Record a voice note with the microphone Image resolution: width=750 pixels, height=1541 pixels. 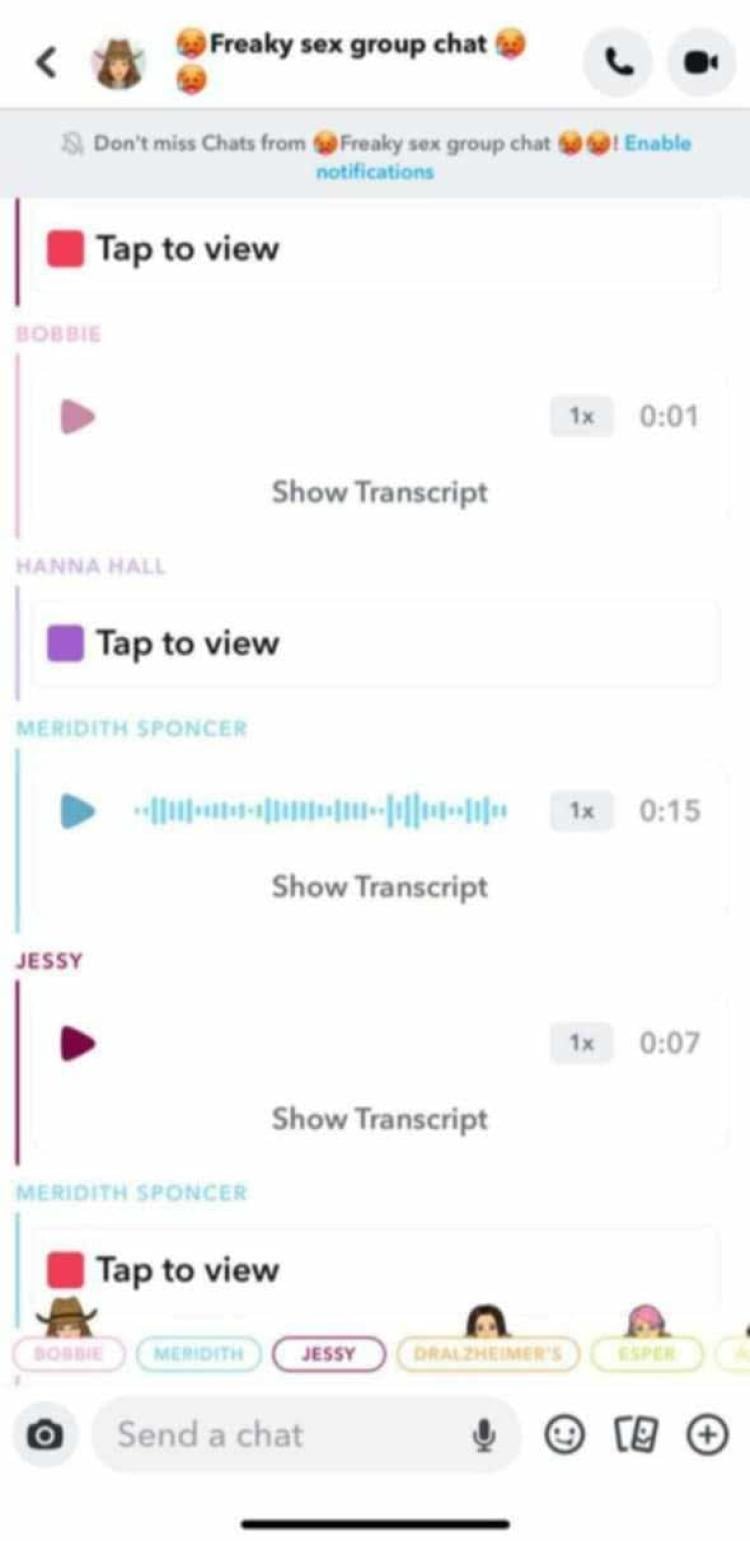(x=484, y=1436)
